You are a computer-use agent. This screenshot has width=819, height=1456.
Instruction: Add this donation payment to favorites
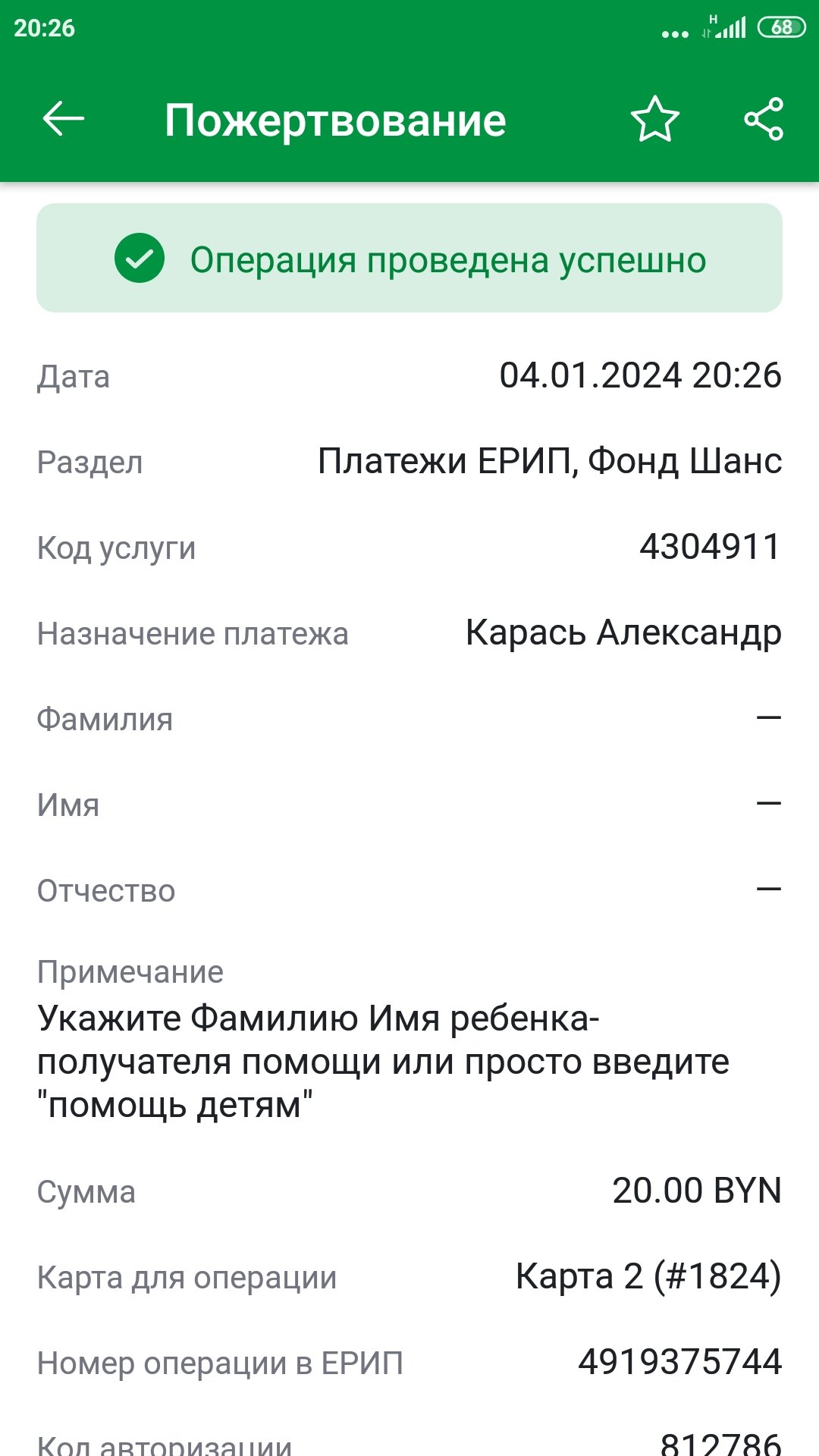point(654,119)
